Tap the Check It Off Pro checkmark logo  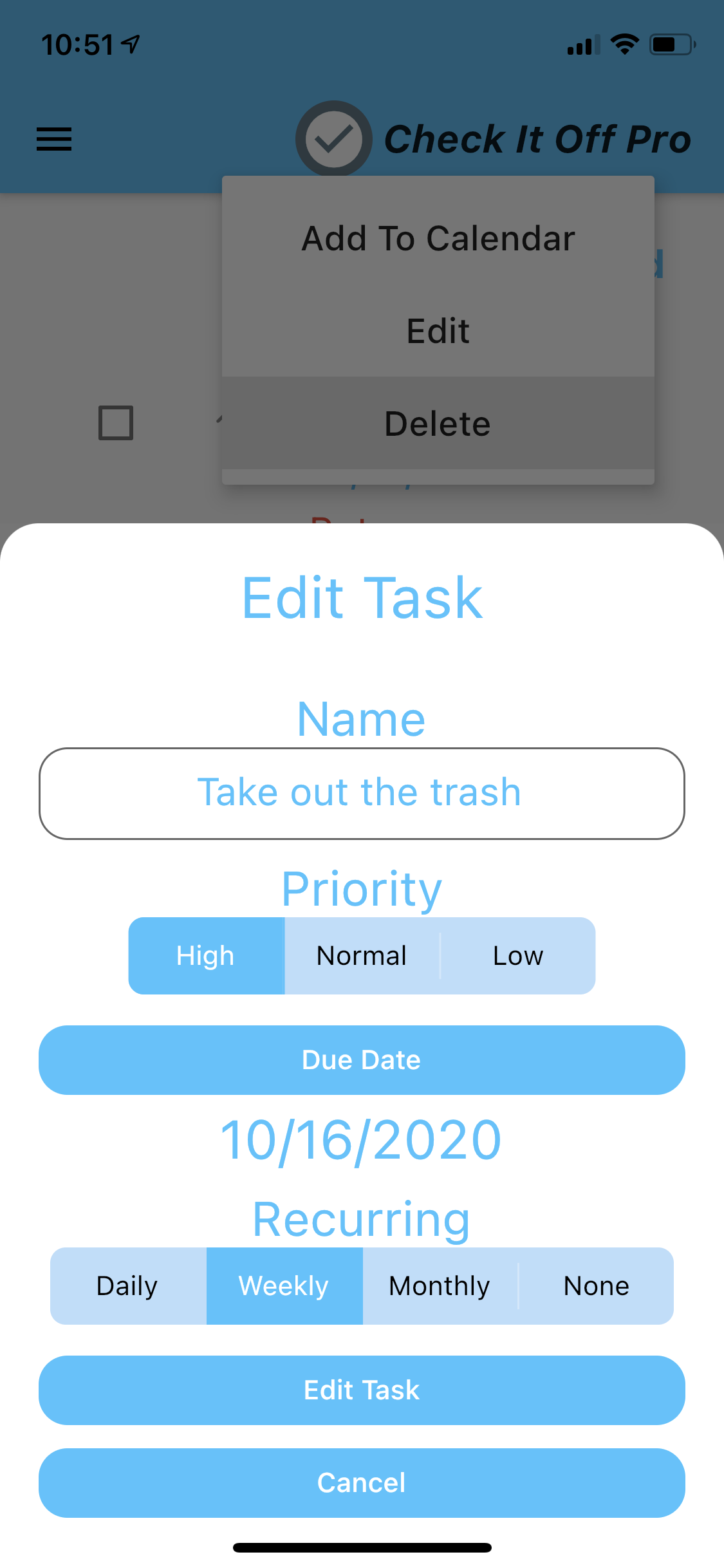[x=332, y=139]
